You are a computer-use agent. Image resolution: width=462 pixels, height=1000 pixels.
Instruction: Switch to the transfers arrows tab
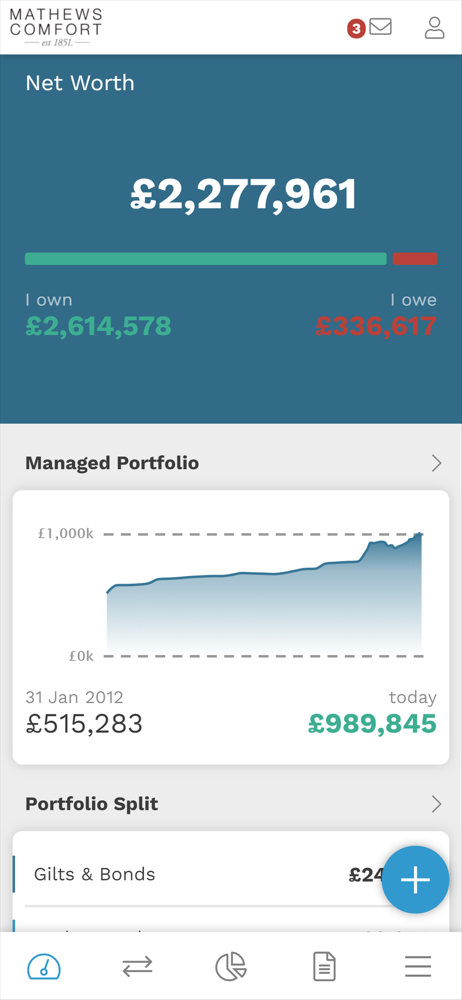click(x=138, y=967)
